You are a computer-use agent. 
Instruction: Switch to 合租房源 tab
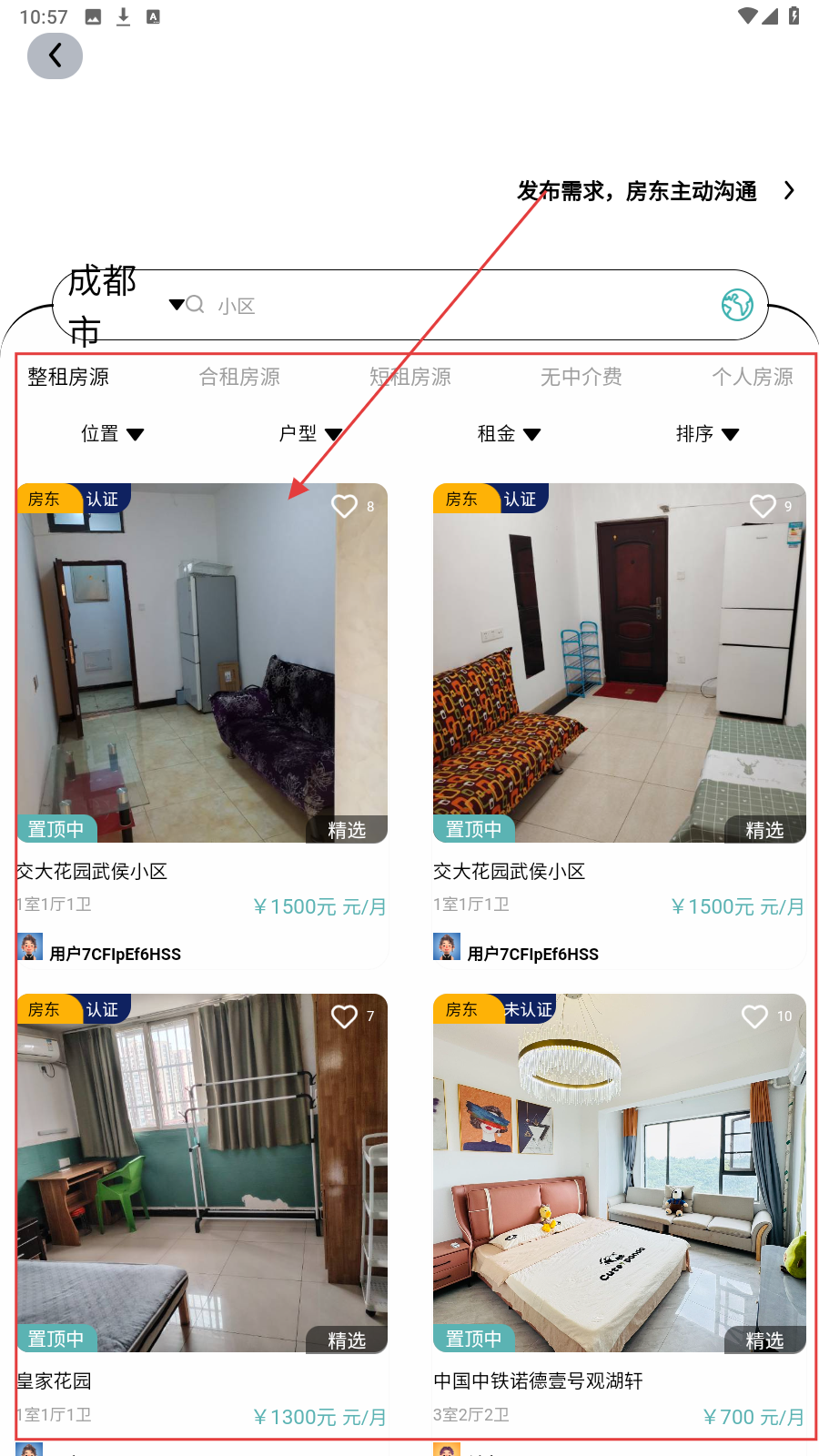239,377
